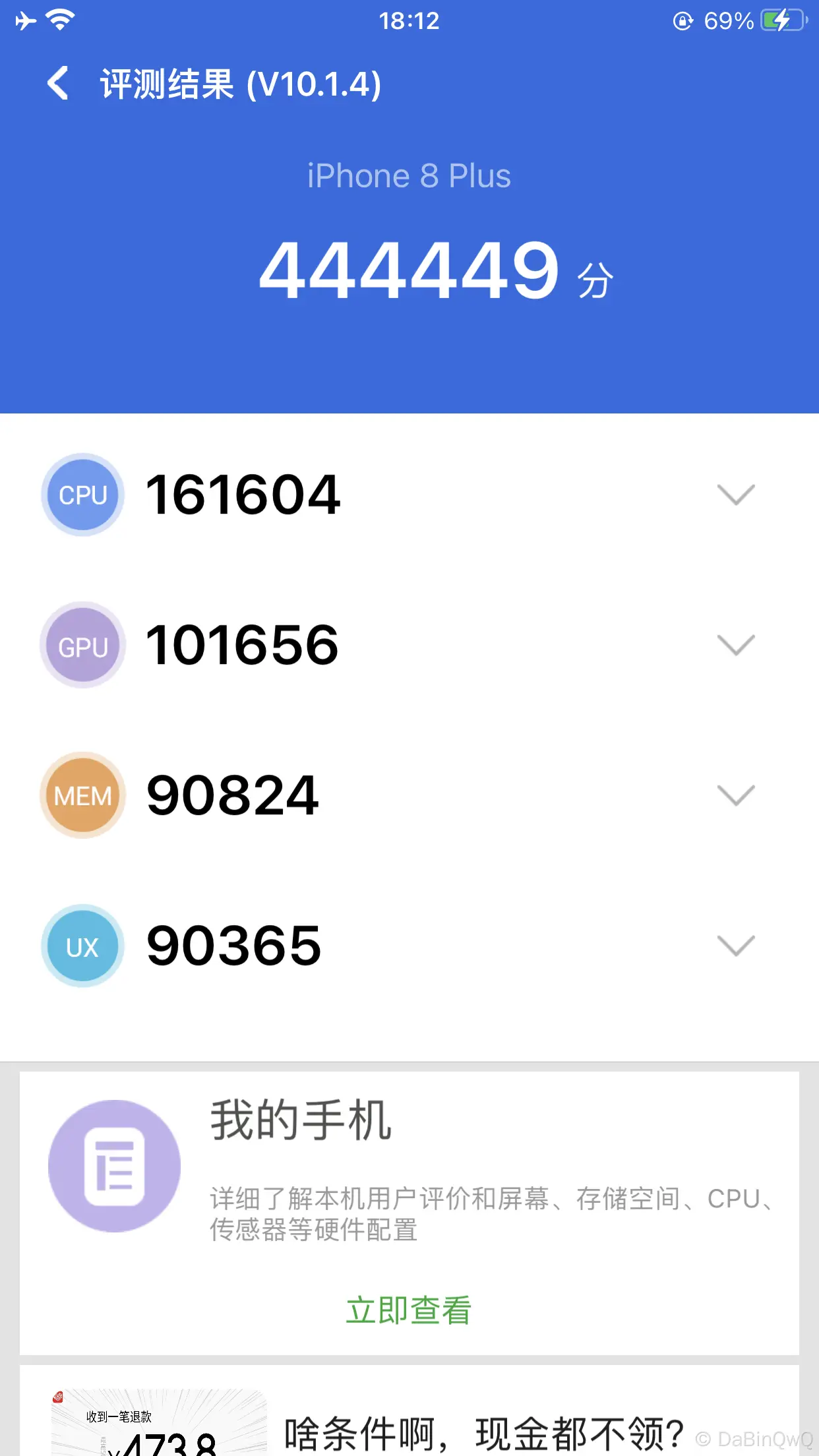Select the MEM benchmark icon

pyautogui.click(x=82, y=795)
